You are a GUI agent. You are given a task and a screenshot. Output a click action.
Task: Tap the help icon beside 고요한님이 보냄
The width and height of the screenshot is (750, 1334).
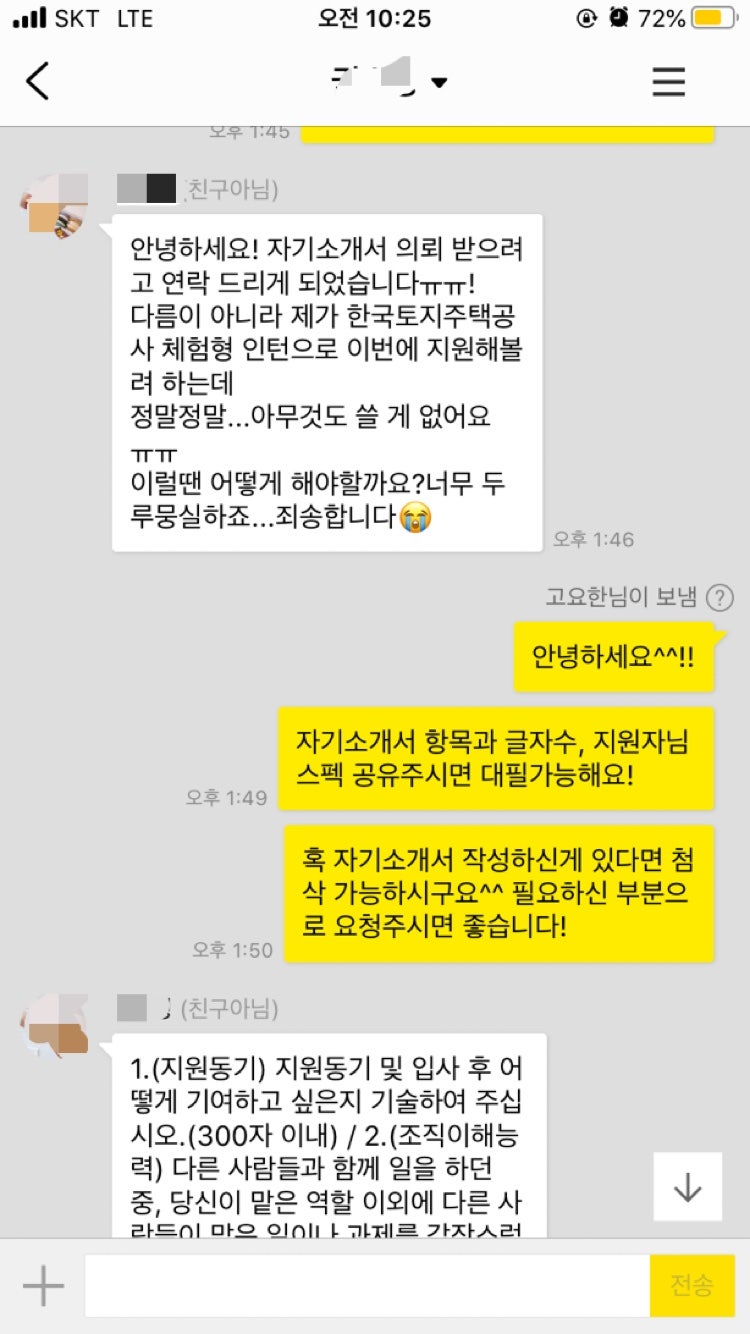click(719, 598)
